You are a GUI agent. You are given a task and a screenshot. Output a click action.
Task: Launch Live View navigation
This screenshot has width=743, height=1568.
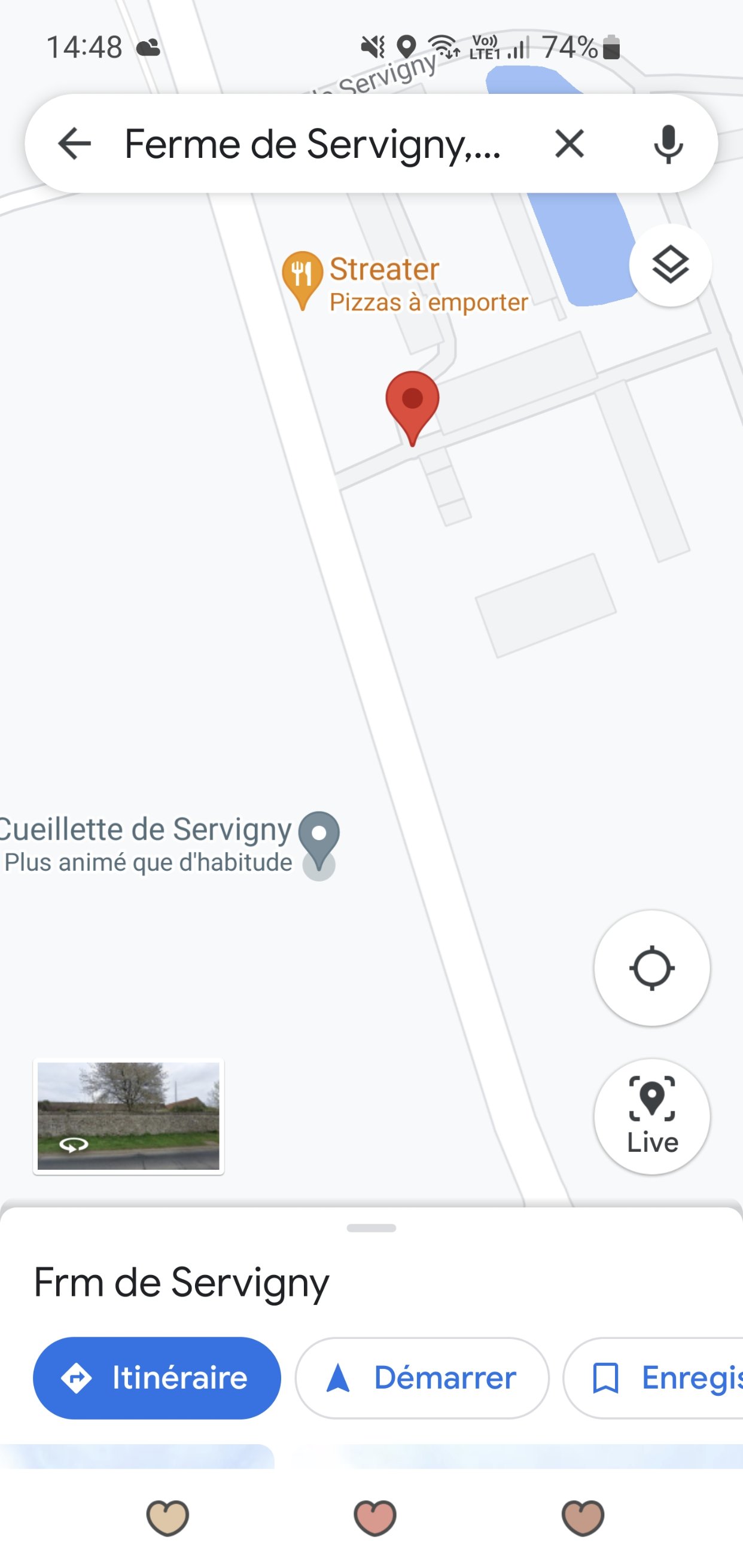(651, 1115)
